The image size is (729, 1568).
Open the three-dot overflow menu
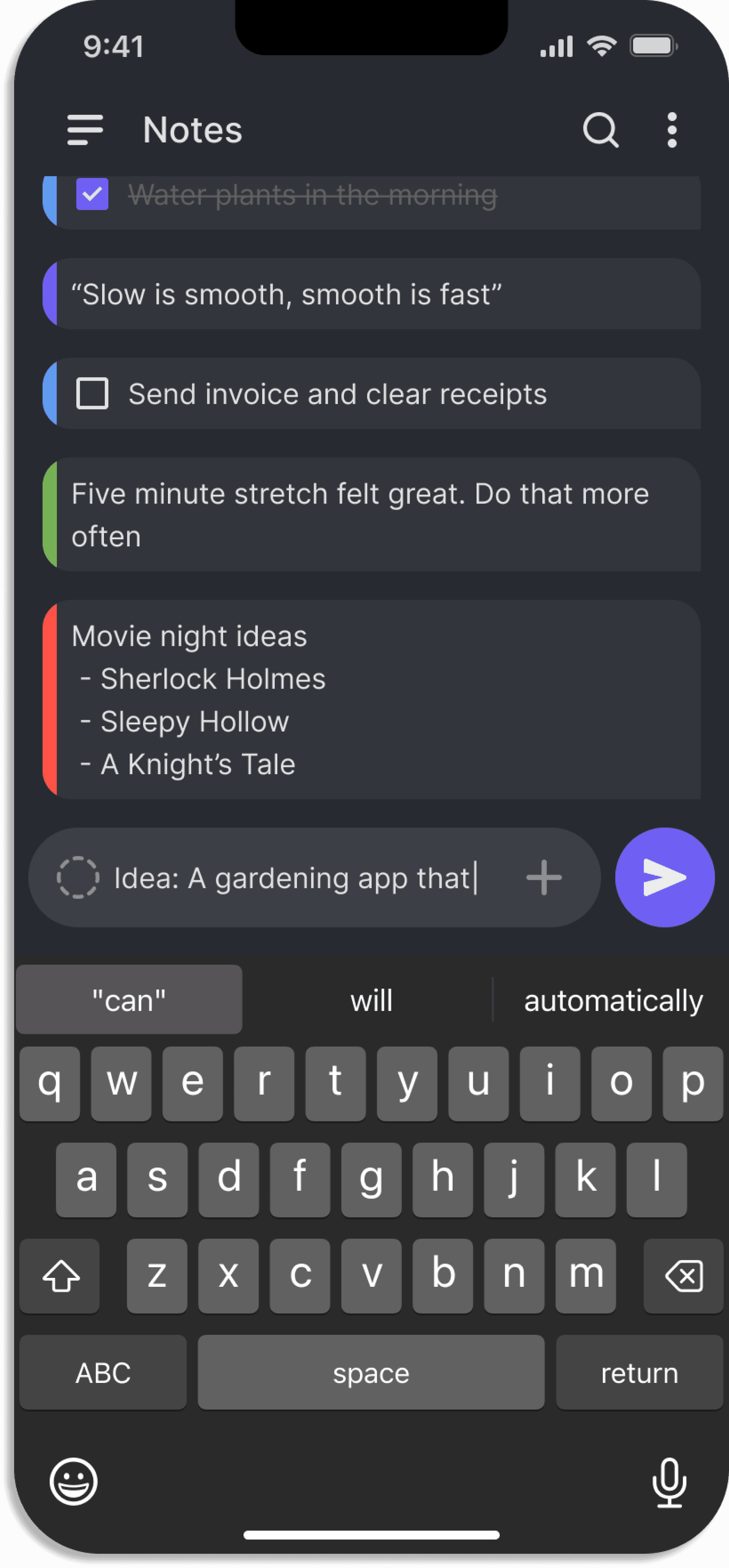[x=671, y=130]
